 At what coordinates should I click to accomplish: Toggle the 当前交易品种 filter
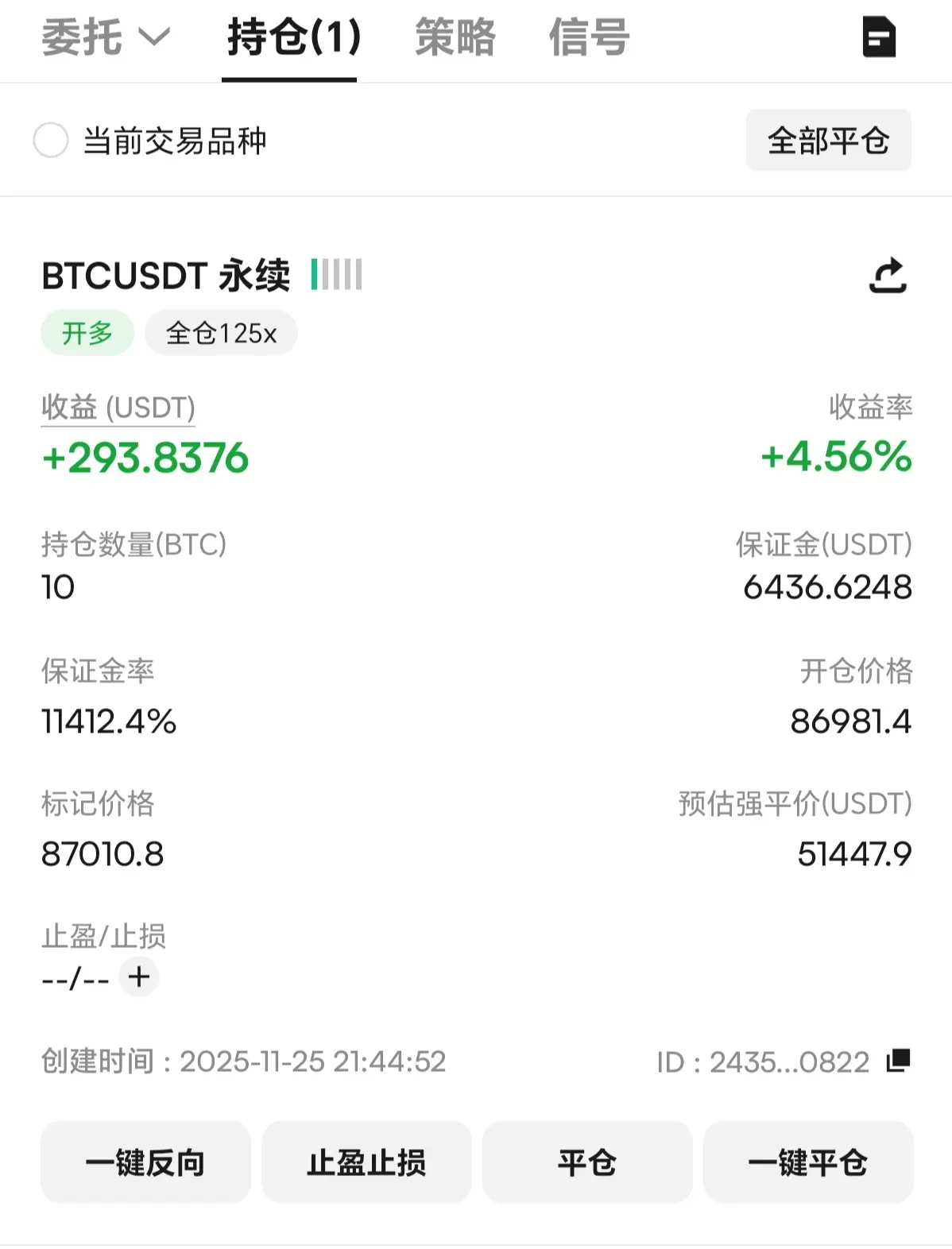(51, 141)
